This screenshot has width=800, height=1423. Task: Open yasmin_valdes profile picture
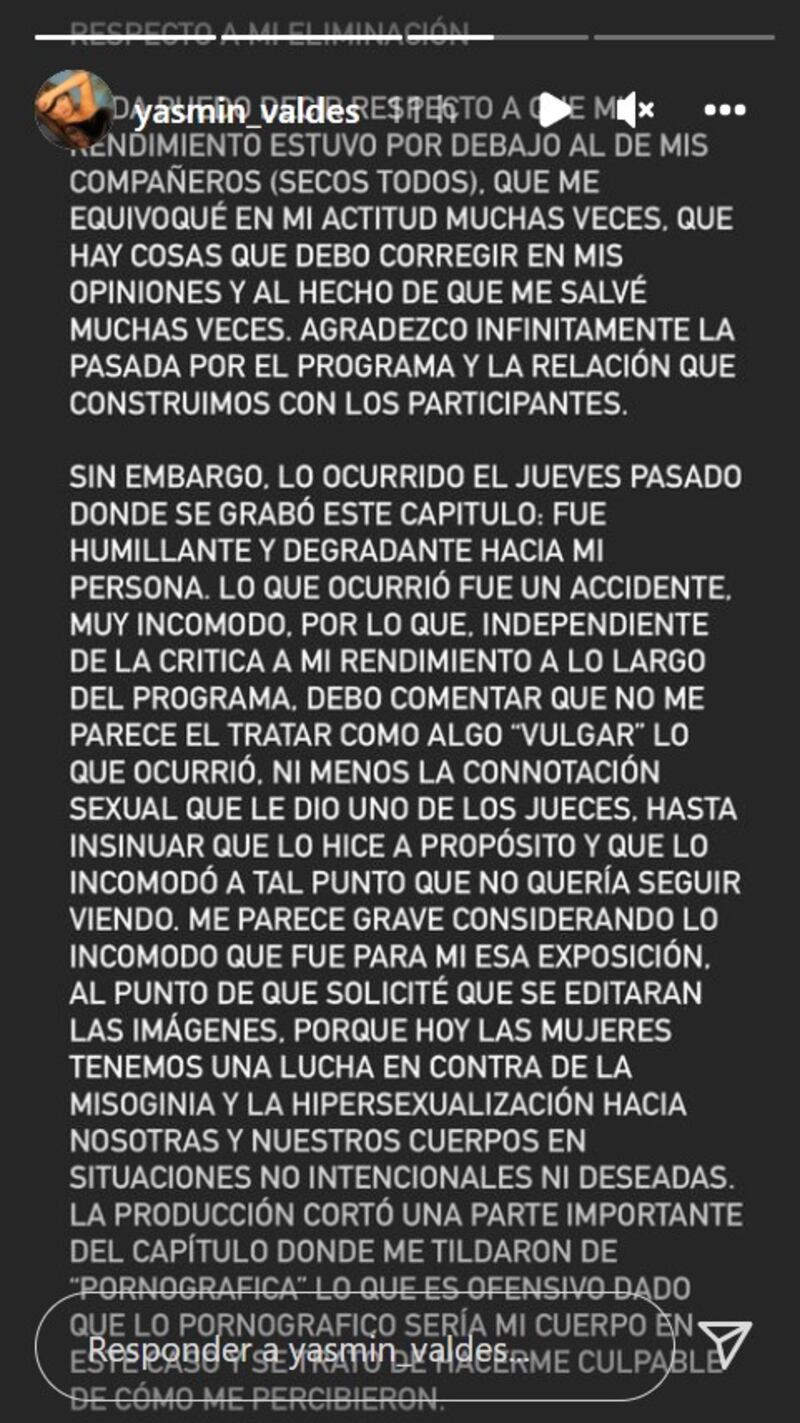pos(73,109)
